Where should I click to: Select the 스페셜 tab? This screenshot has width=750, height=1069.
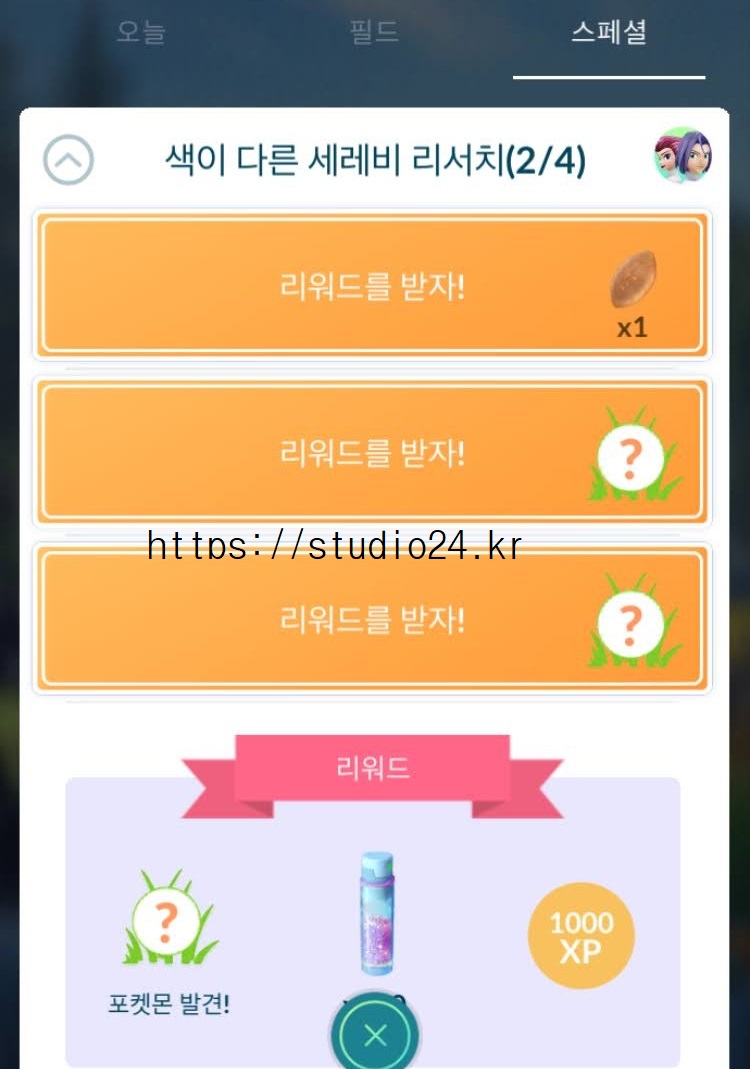(609, 32)
